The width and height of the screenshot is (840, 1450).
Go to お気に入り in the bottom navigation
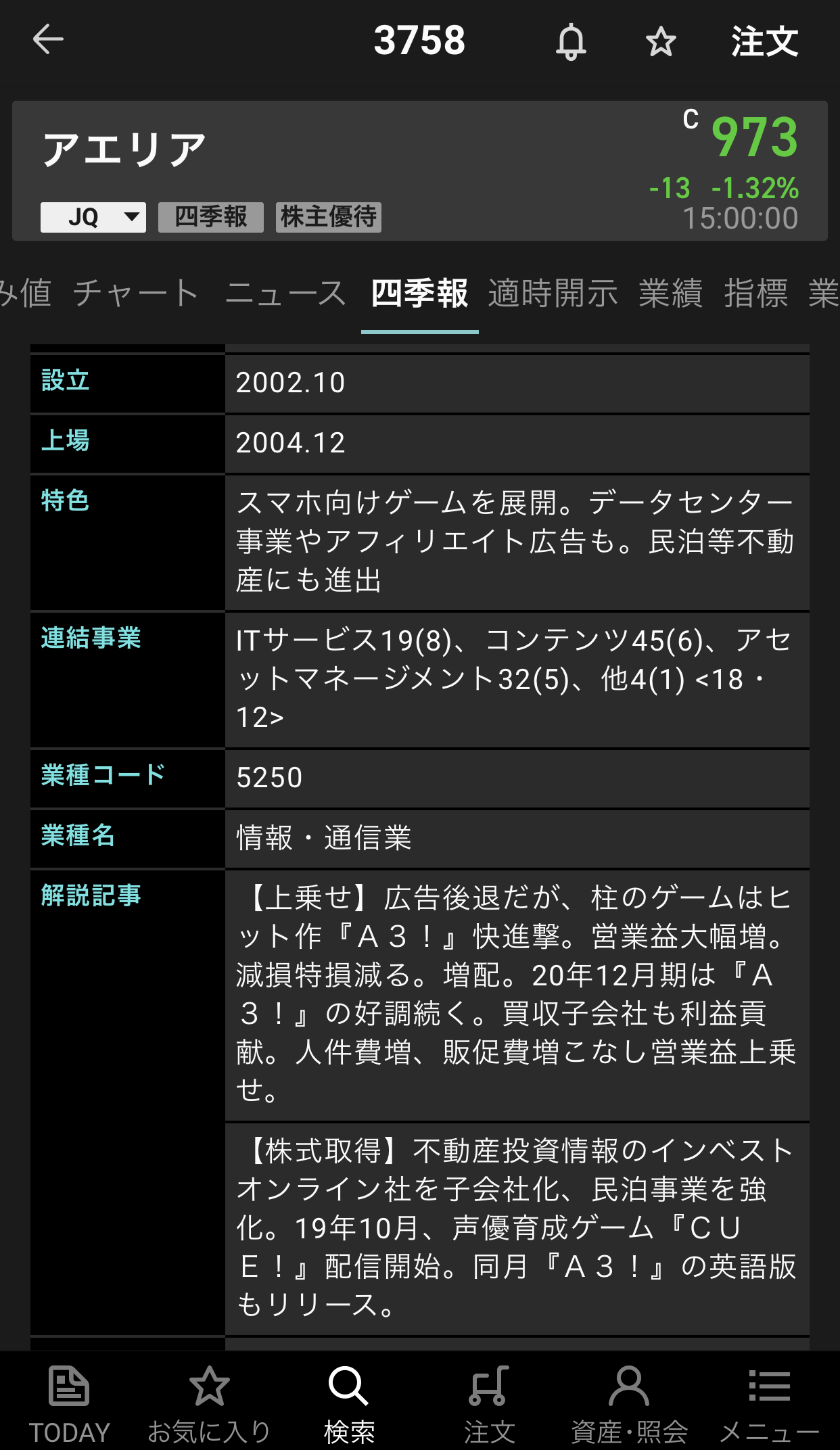(209, 1403)
